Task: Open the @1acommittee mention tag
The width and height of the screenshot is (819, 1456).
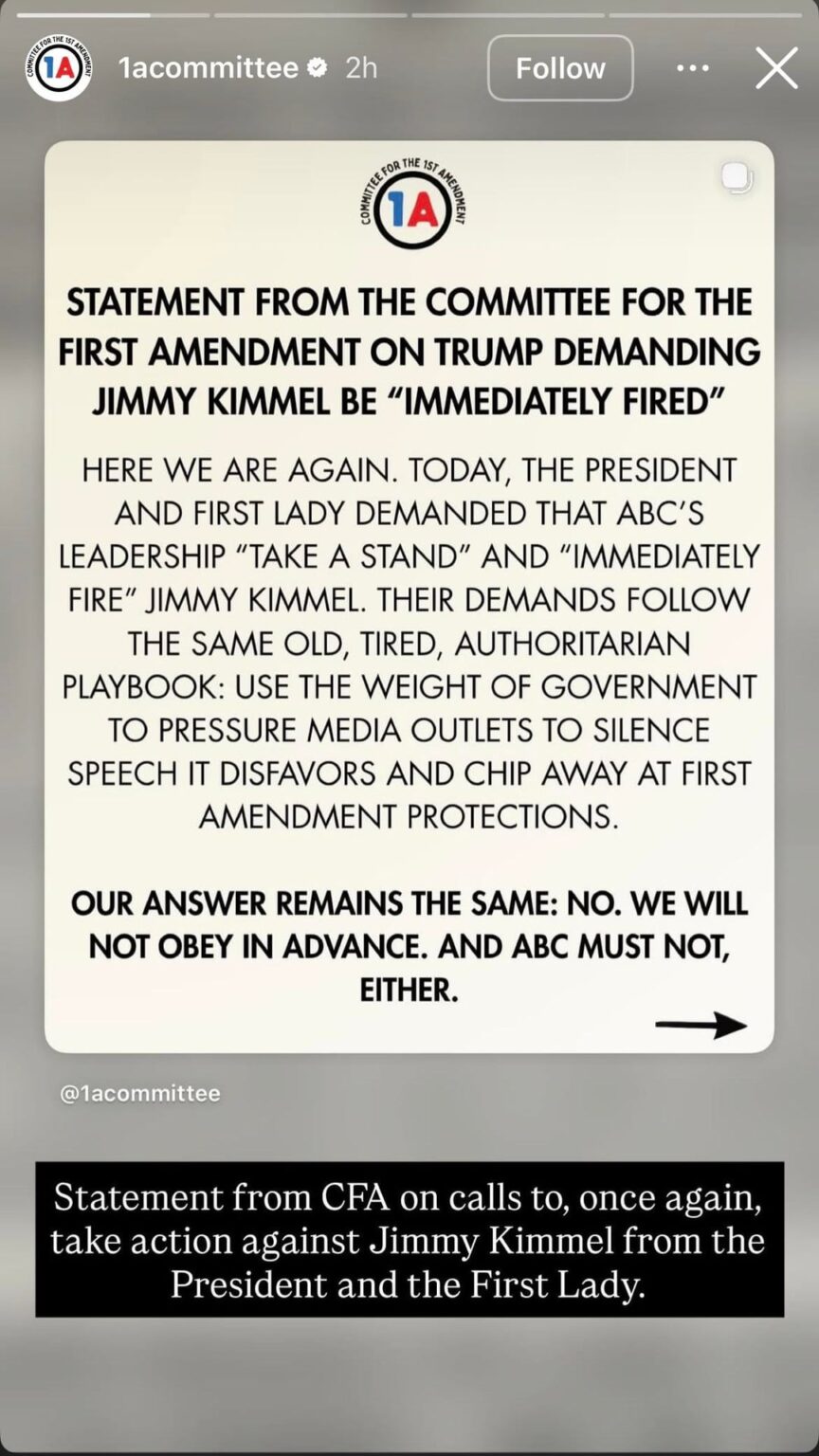Action: (x=139, y=1093)
